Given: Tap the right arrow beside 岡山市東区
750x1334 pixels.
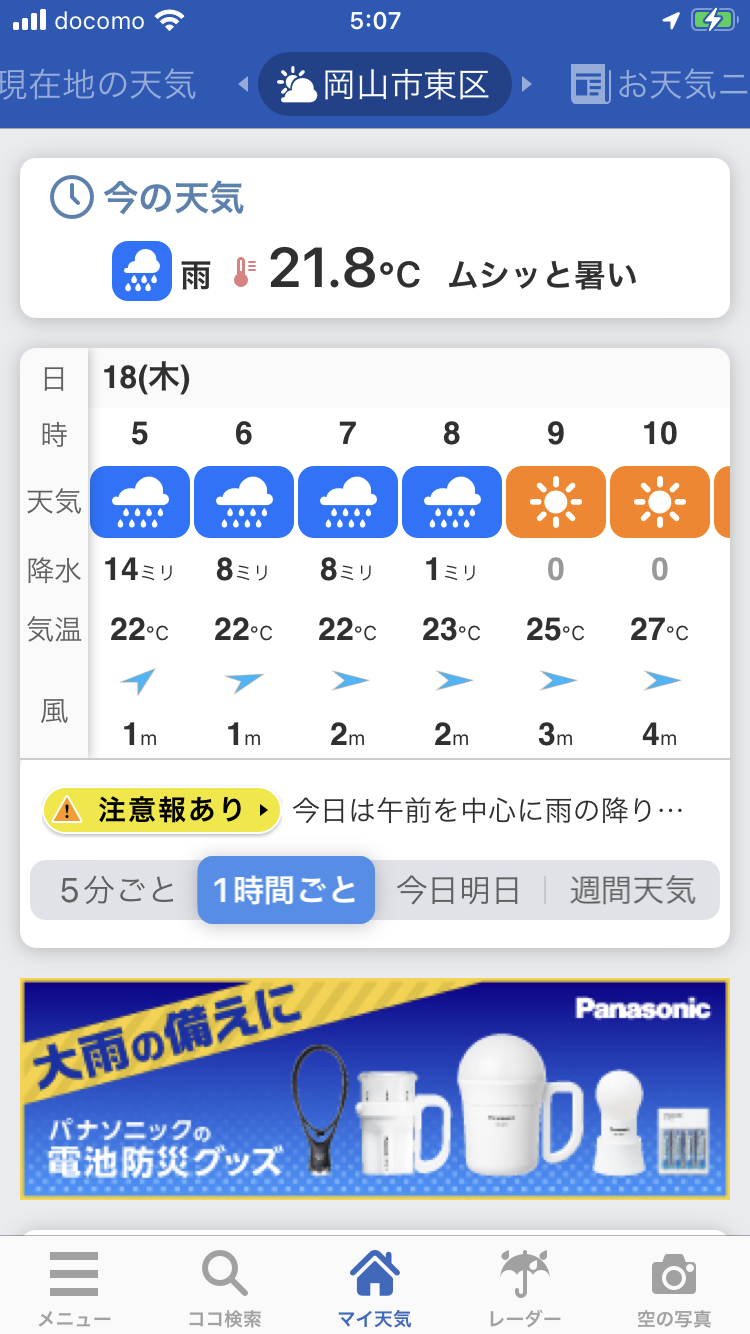Looking at the screenshot, I should pyautogui.click(x=527, y=85).
